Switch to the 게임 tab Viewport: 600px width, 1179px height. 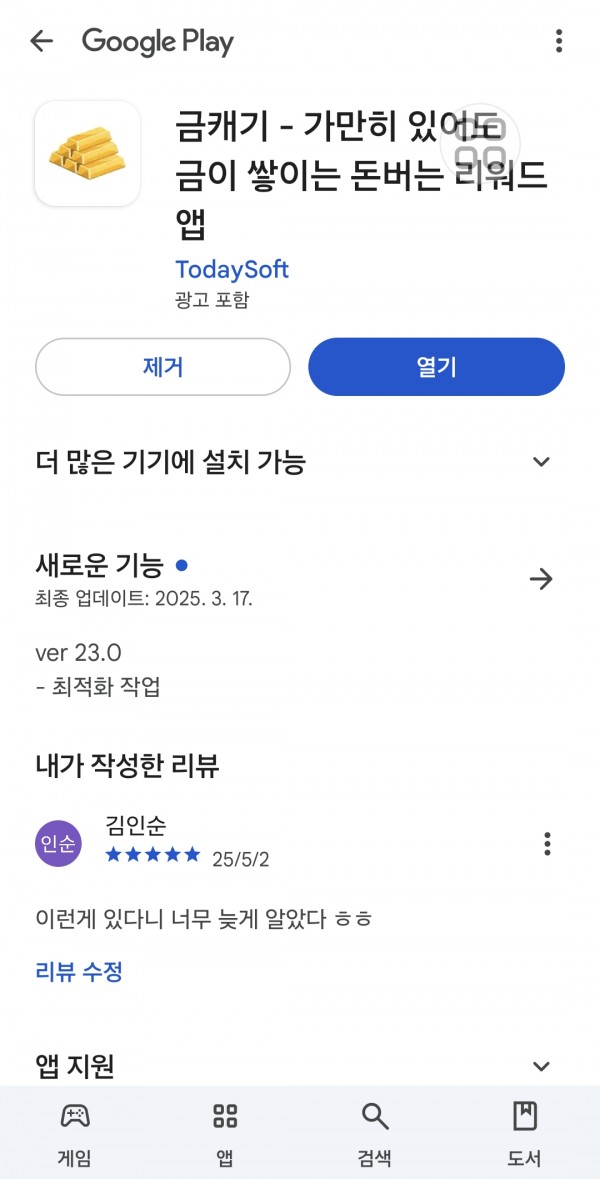74,1133
